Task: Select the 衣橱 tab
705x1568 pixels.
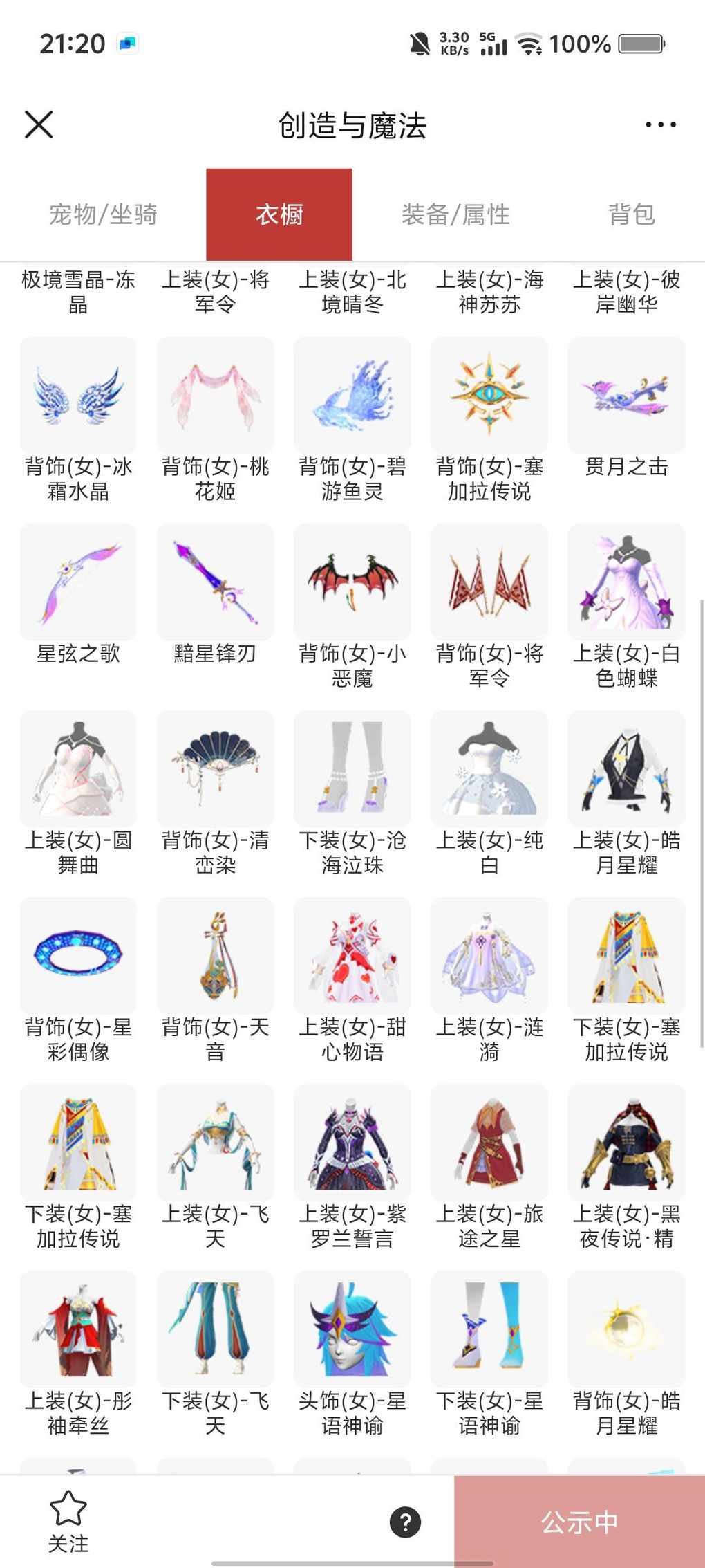Action: click(279, 214)
